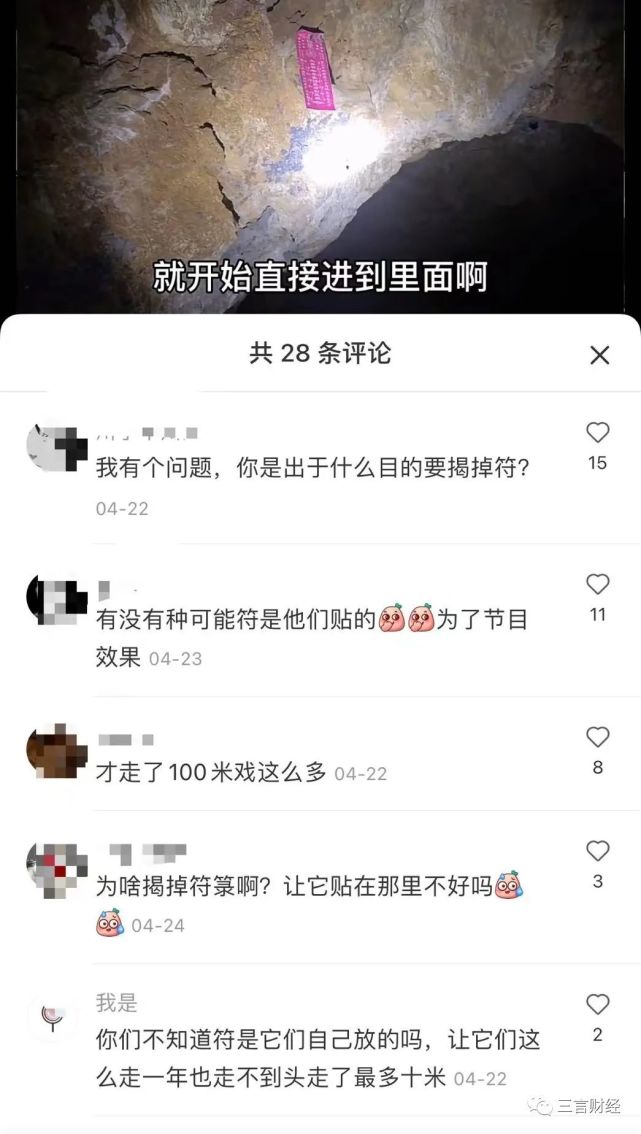Like the comment mentioning 节目效果
The width and height of the screenshot is (641, 1134).
(x=597, y=585)
